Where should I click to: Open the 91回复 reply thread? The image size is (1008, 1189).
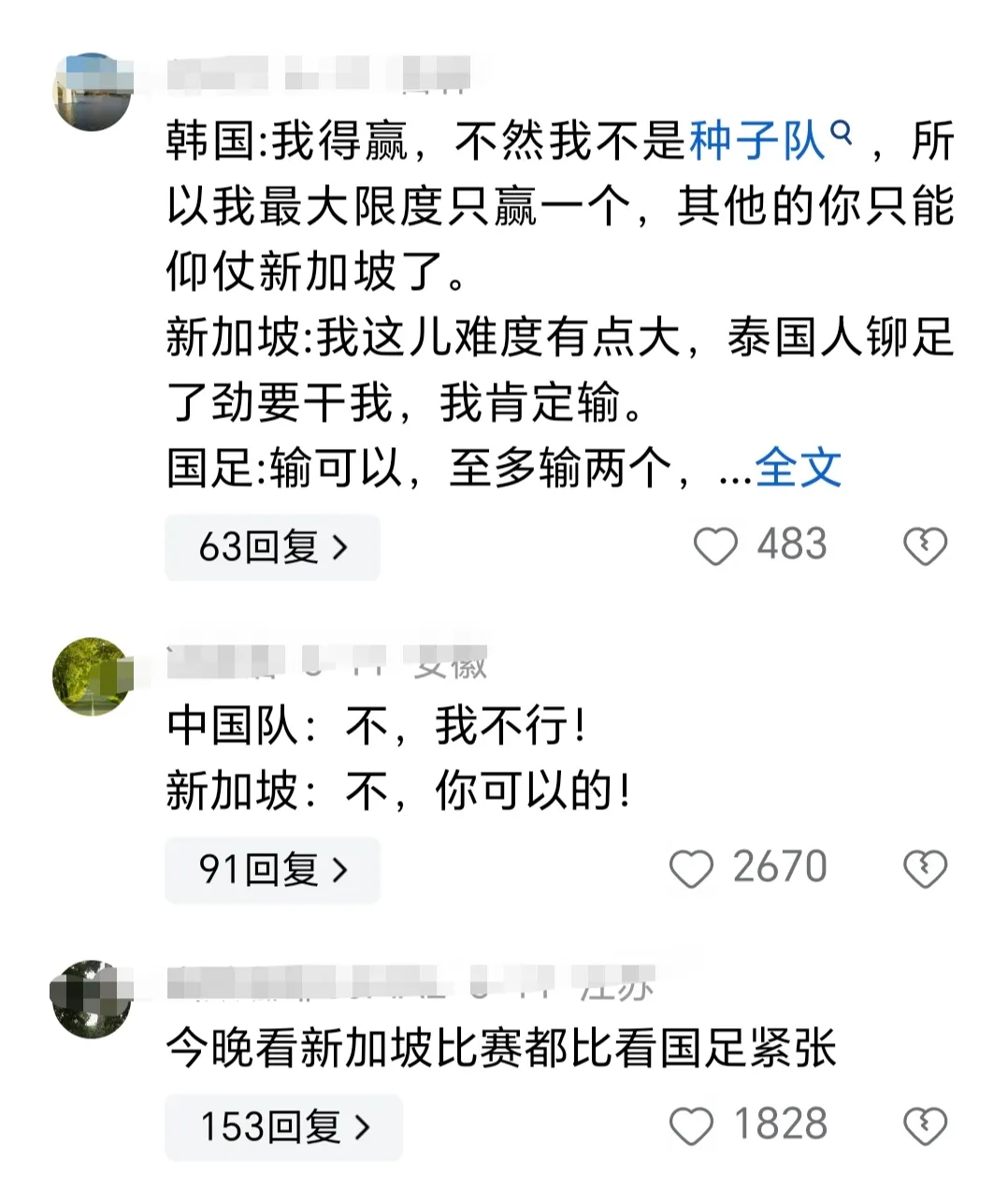point(272,869)
